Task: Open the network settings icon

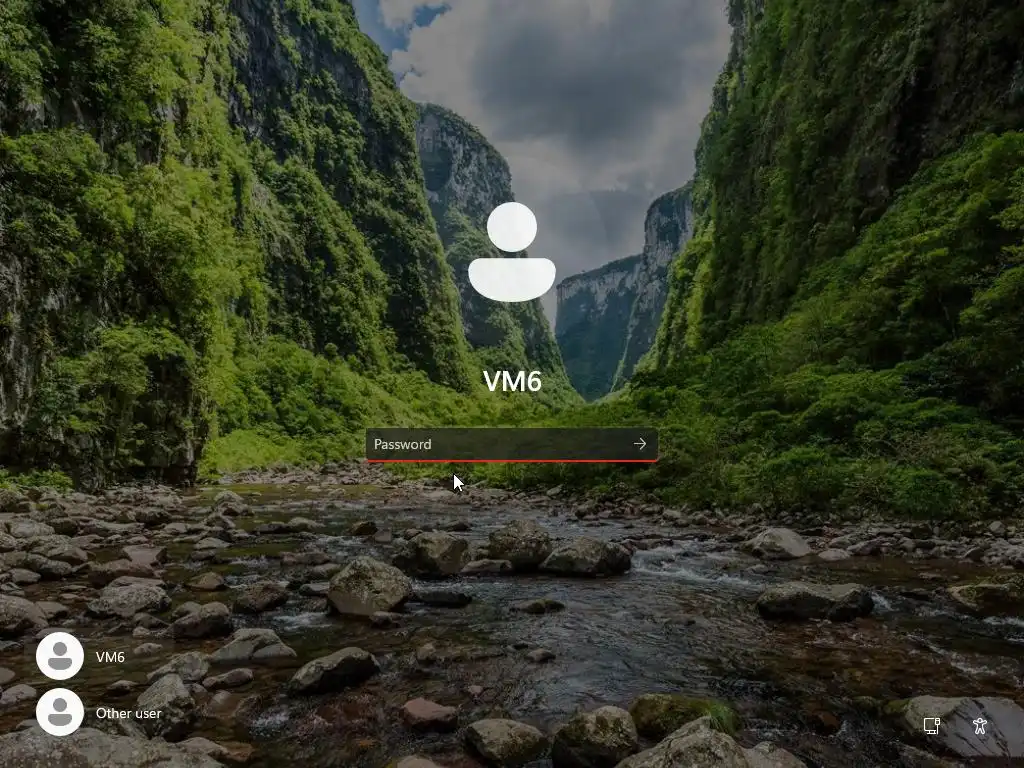Action: click(931, 726)
